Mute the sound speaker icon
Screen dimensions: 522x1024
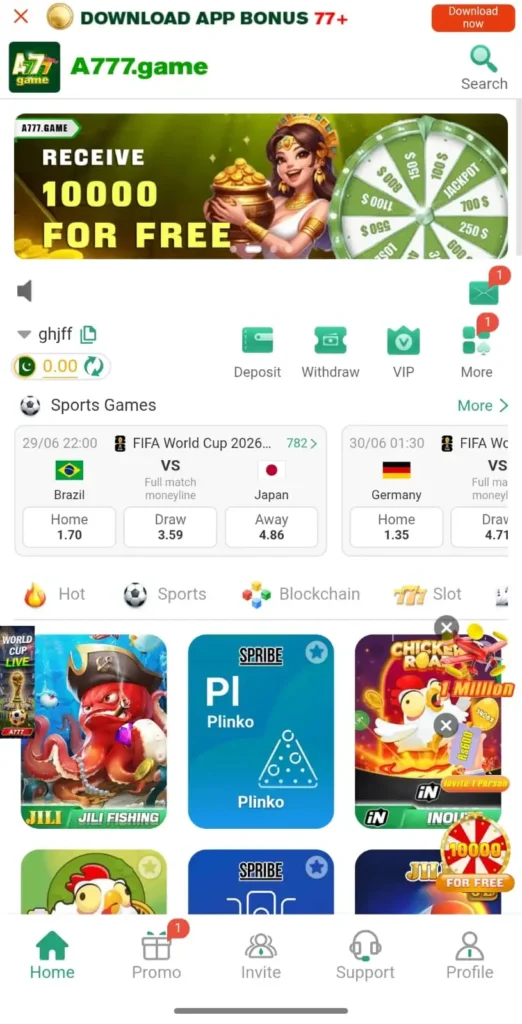pos(25,291)
